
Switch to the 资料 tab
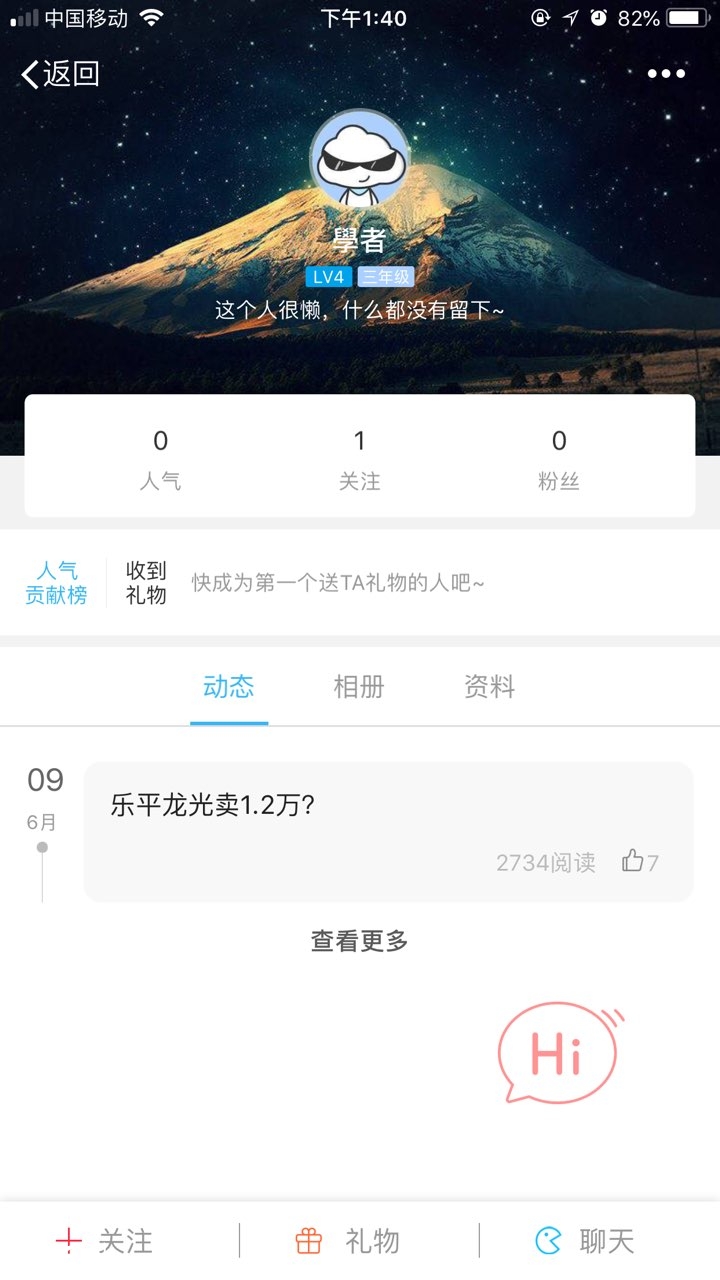tap(489, 687)
